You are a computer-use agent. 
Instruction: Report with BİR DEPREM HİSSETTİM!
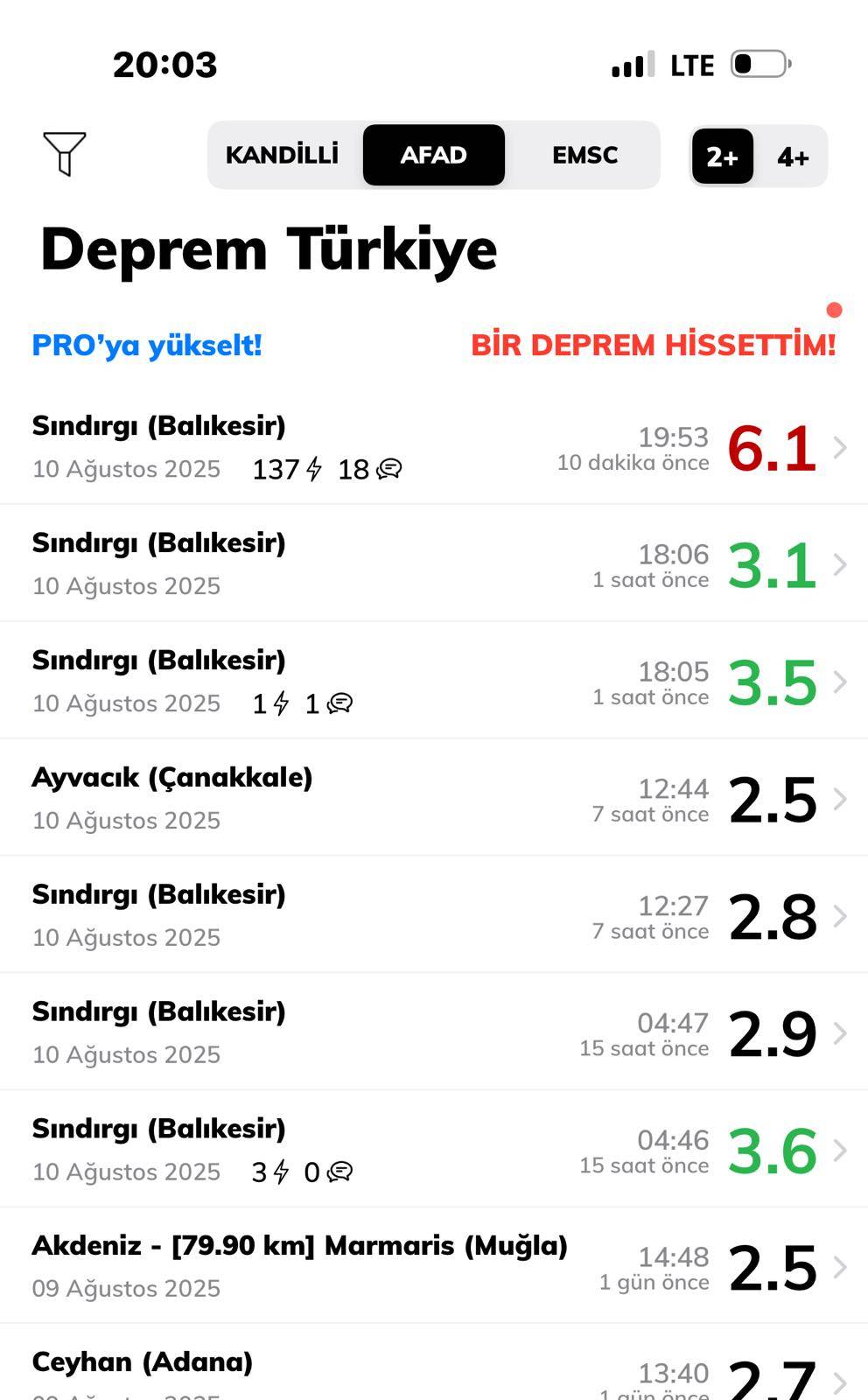point(654,346)
